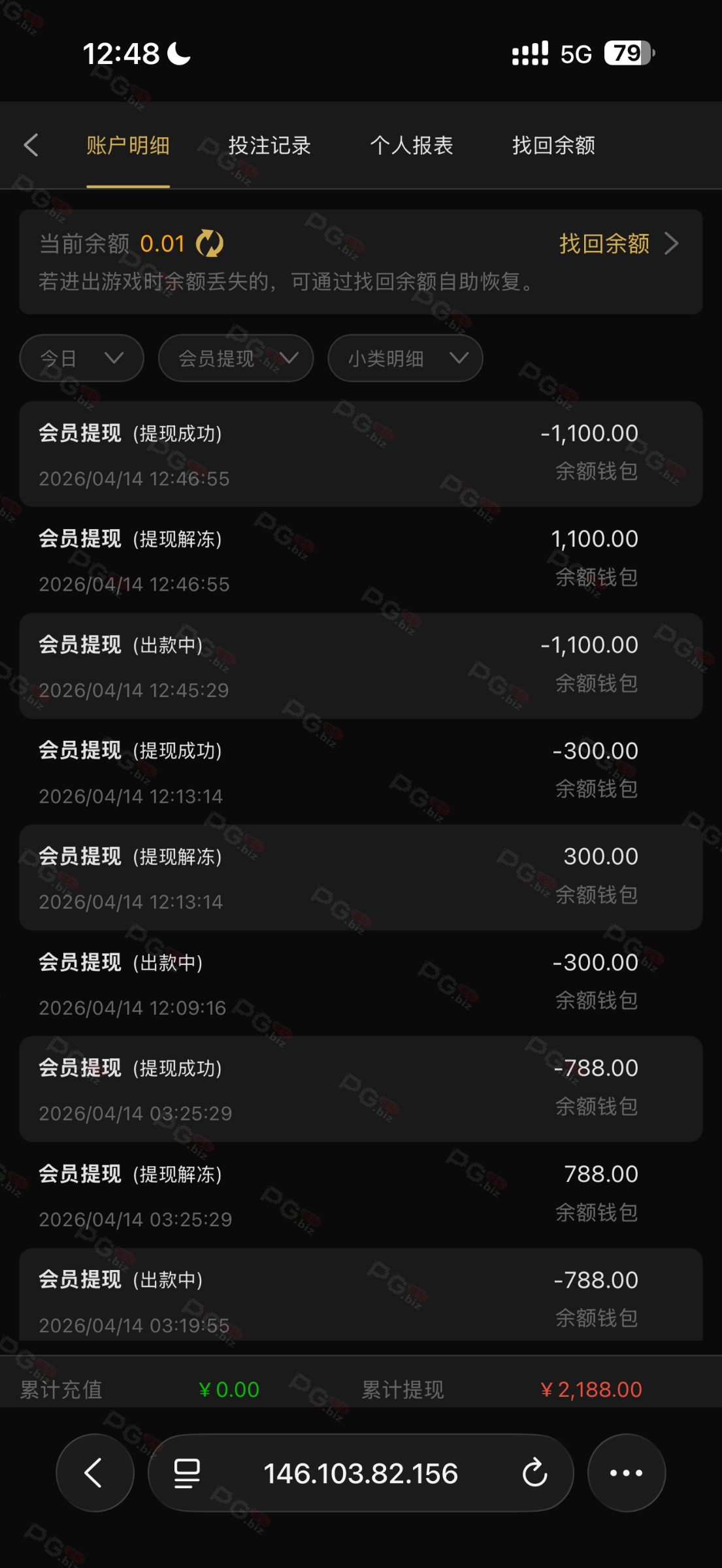Switch to the 投注记录 tab
722x1568 pixels.
click(269, 145)
